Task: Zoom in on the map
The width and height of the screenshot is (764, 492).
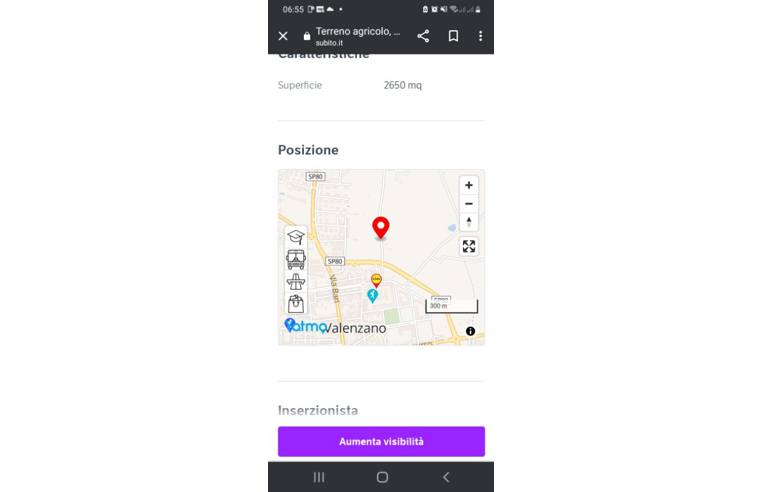Action: coord(468,185)
